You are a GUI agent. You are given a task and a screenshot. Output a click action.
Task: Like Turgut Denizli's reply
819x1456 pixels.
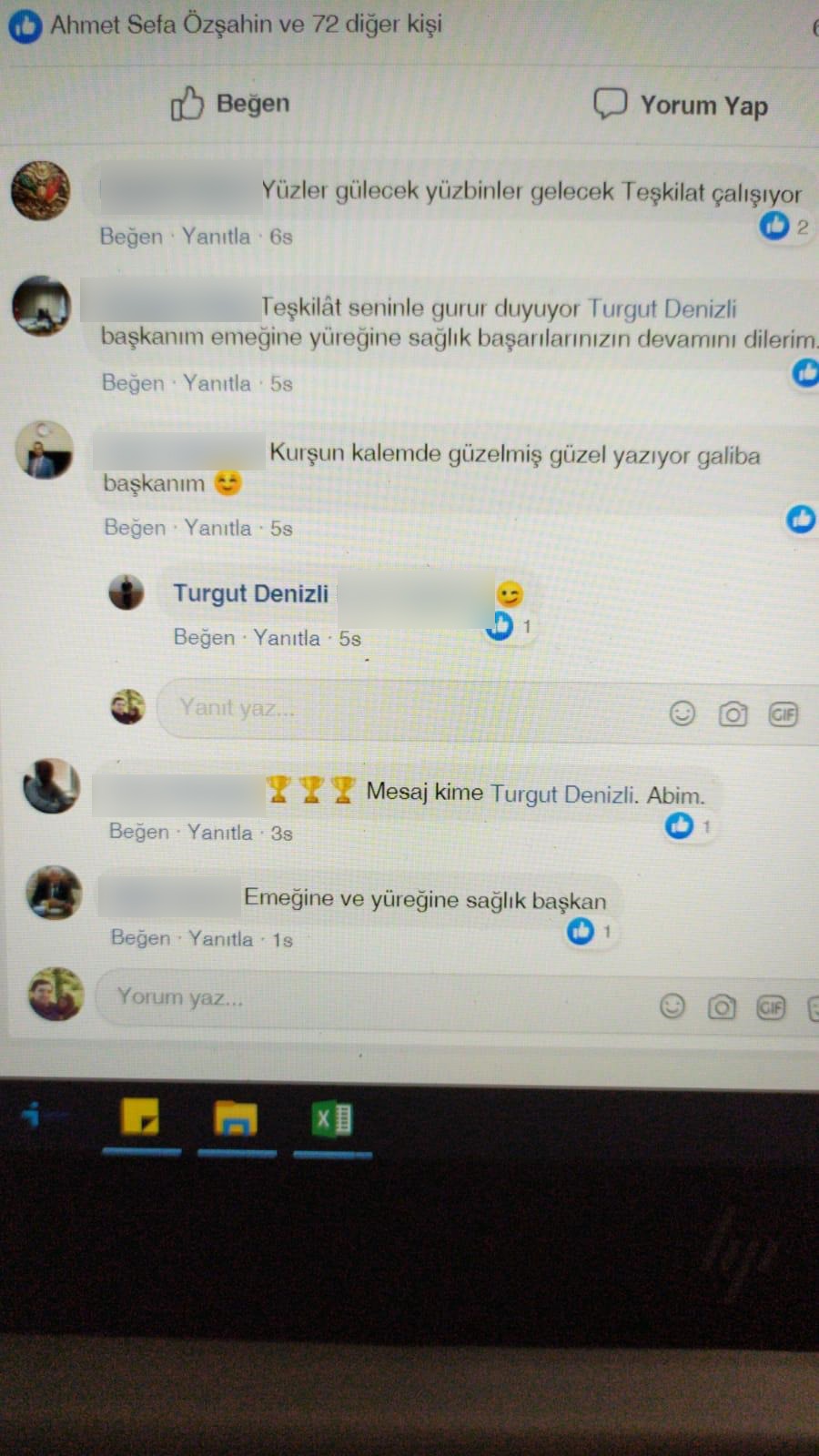point(204,638)
